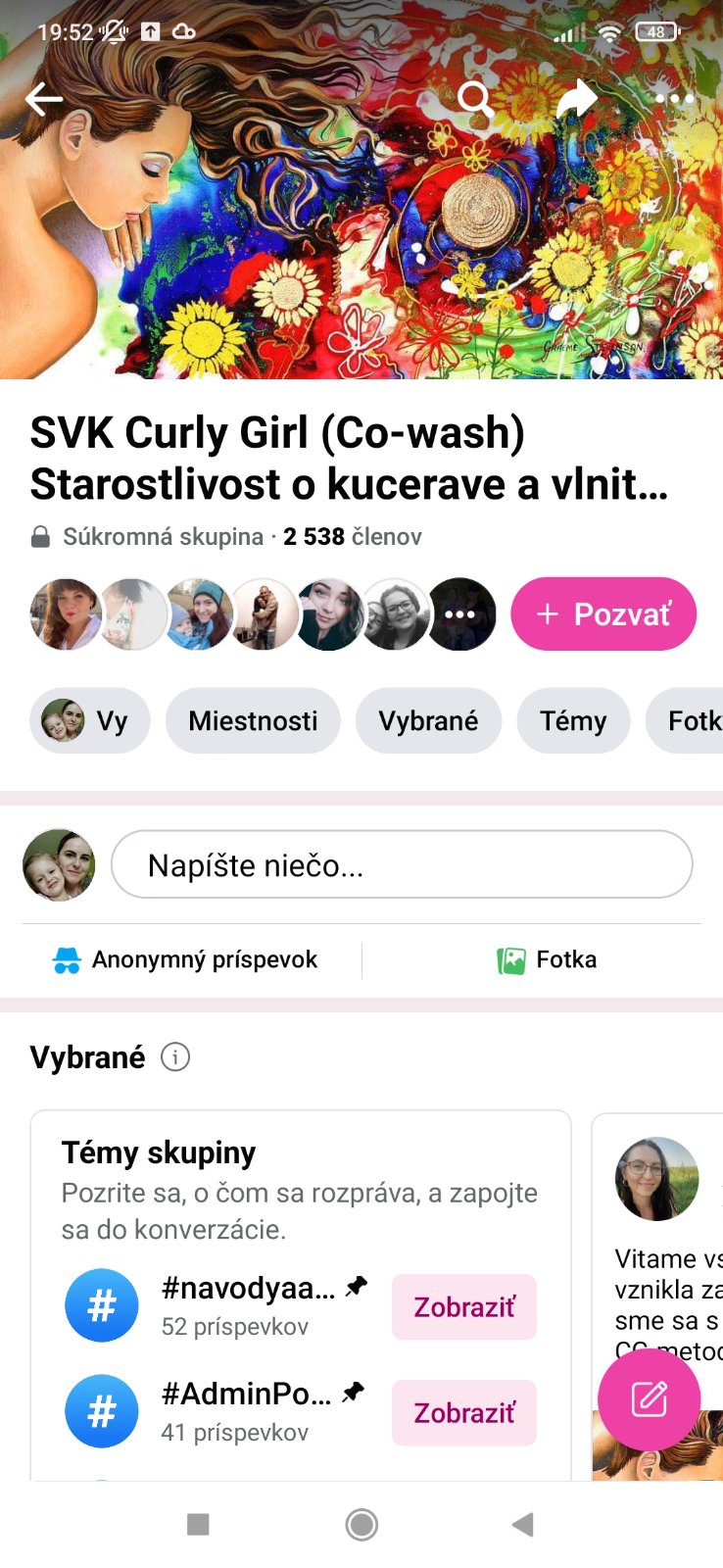Open the Vy chip
Image resolution: width=723 pixels, height=1568 pixels.
90,721
